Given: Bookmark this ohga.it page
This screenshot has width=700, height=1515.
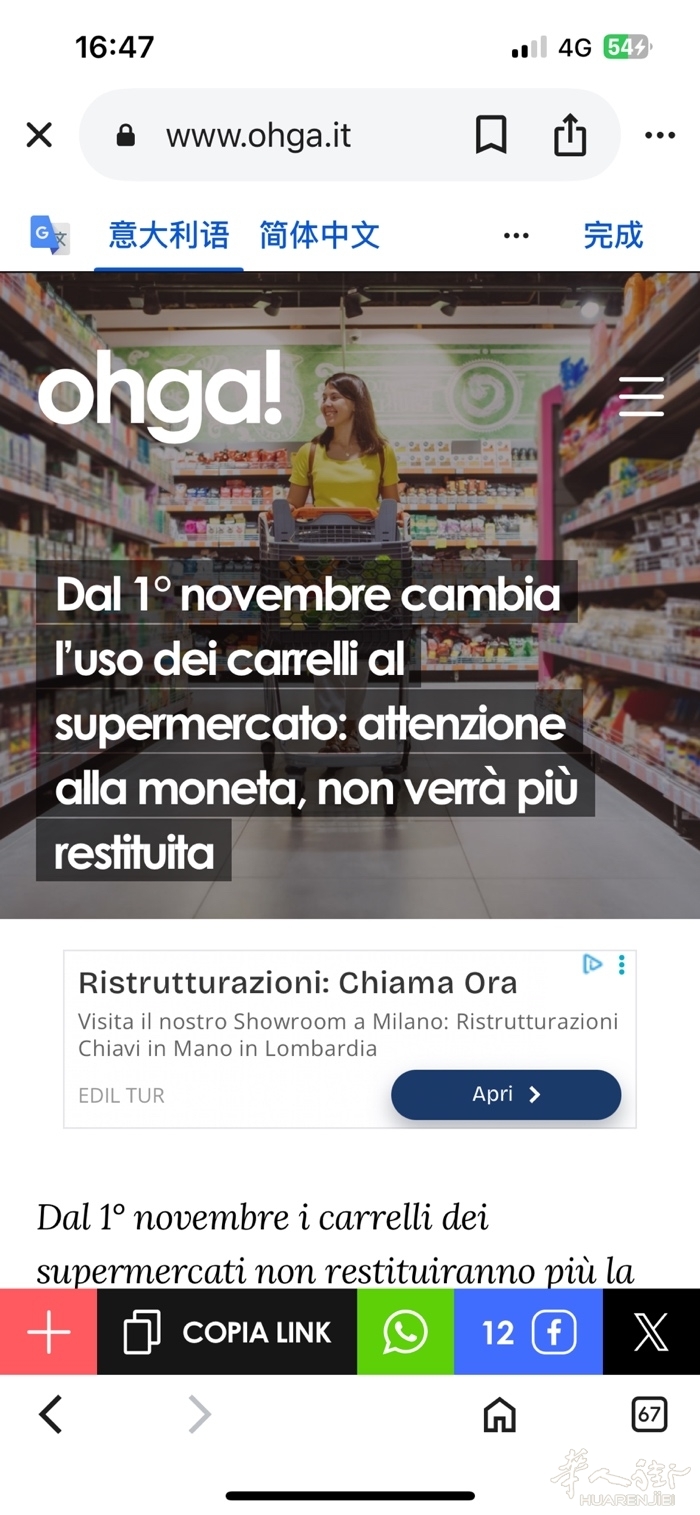Looking at the screenshot, I should pos(490,135).
